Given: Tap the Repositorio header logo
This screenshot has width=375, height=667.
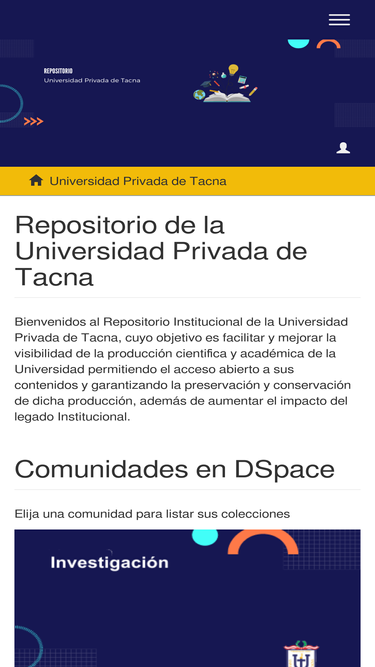Looking at the screenshot, I should pyautogui.click(x=92, y=76).
